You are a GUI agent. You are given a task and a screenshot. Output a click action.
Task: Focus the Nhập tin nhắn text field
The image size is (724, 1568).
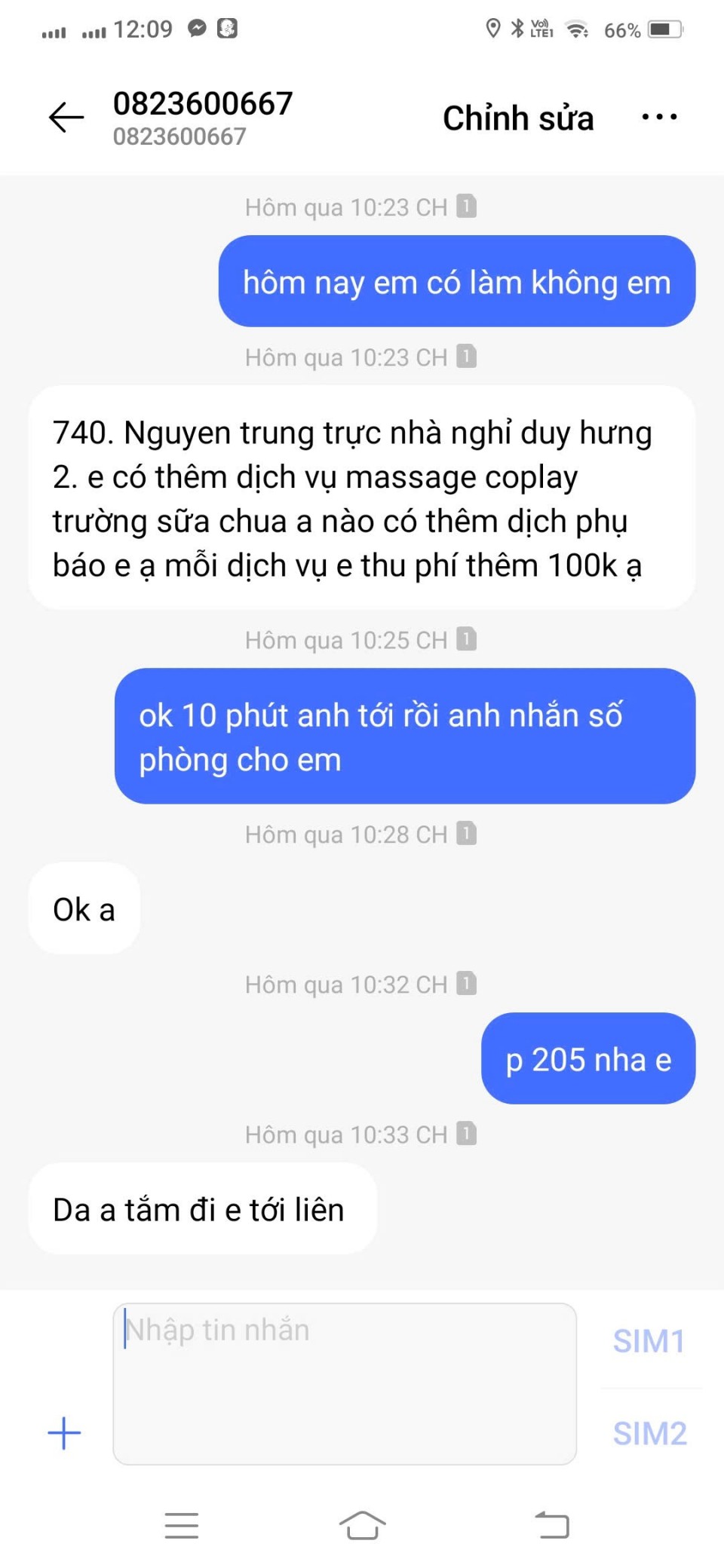345,1383
